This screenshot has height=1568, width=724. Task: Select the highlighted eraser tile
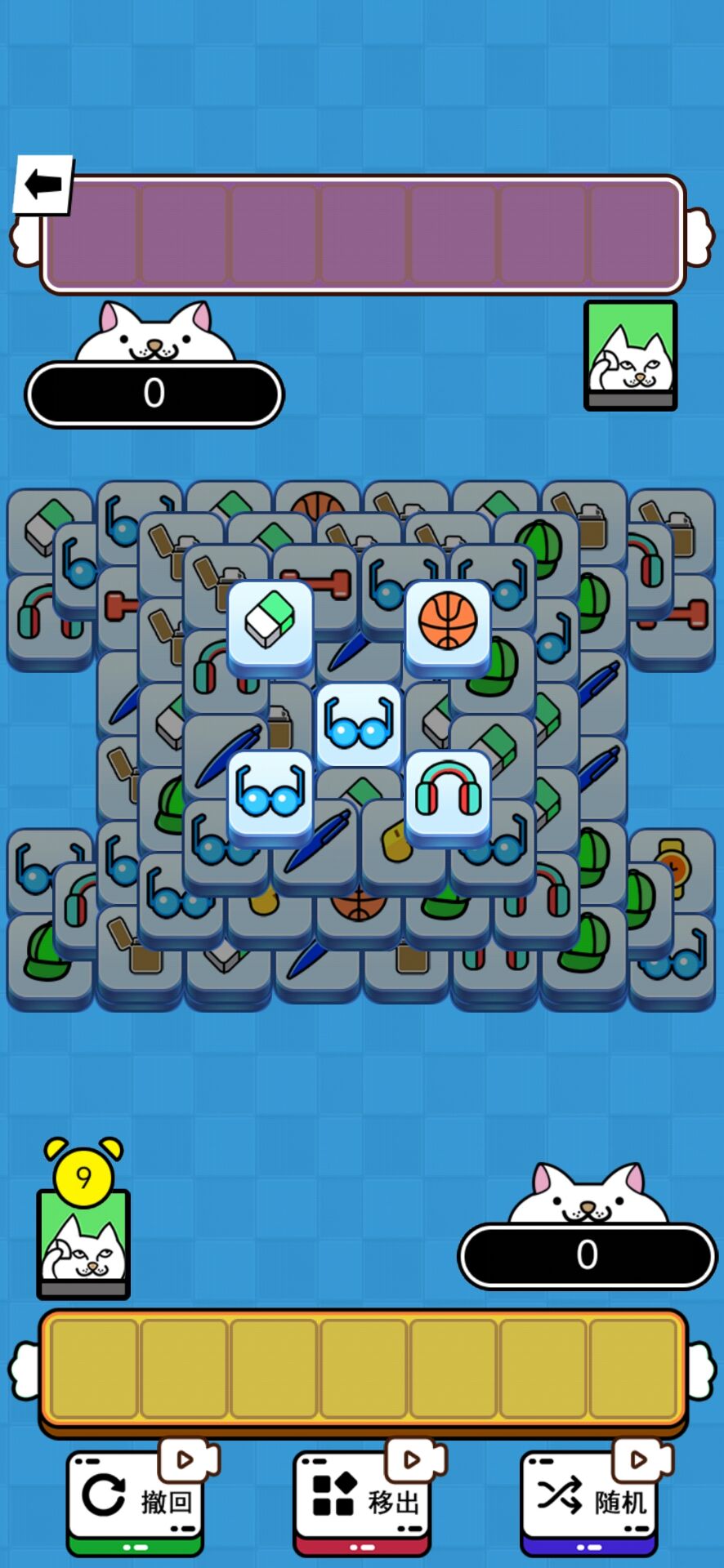(x=270, y=626)
